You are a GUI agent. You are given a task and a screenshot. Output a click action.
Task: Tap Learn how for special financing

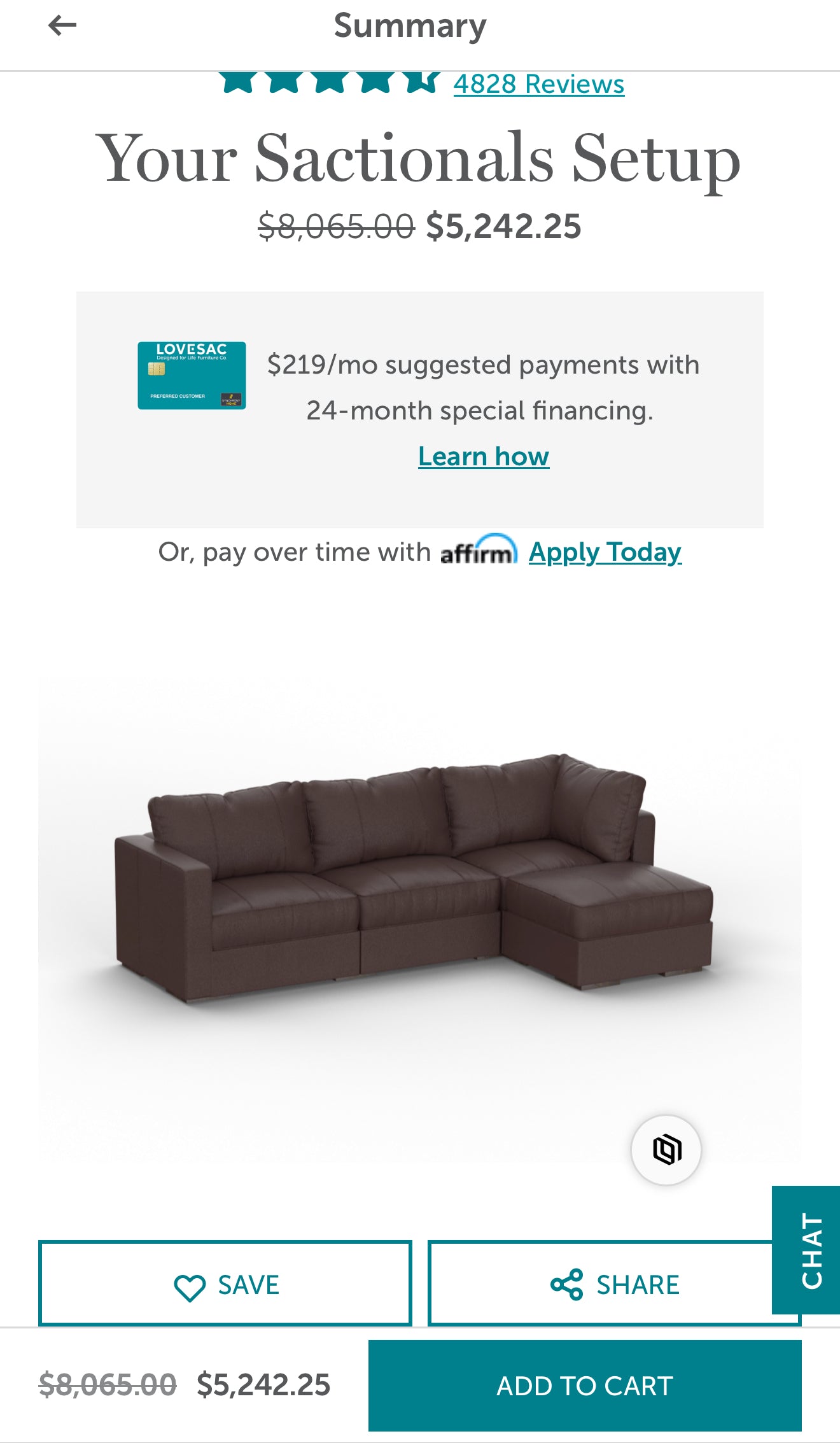[x=483, y=456]
